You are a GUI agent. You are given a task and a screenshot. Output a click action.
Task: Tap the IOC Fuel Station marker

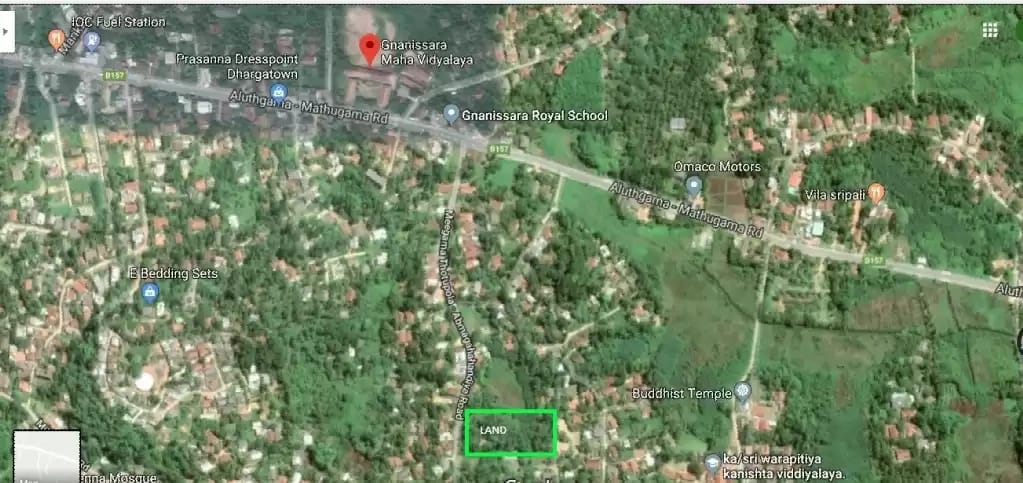point(92,40)
